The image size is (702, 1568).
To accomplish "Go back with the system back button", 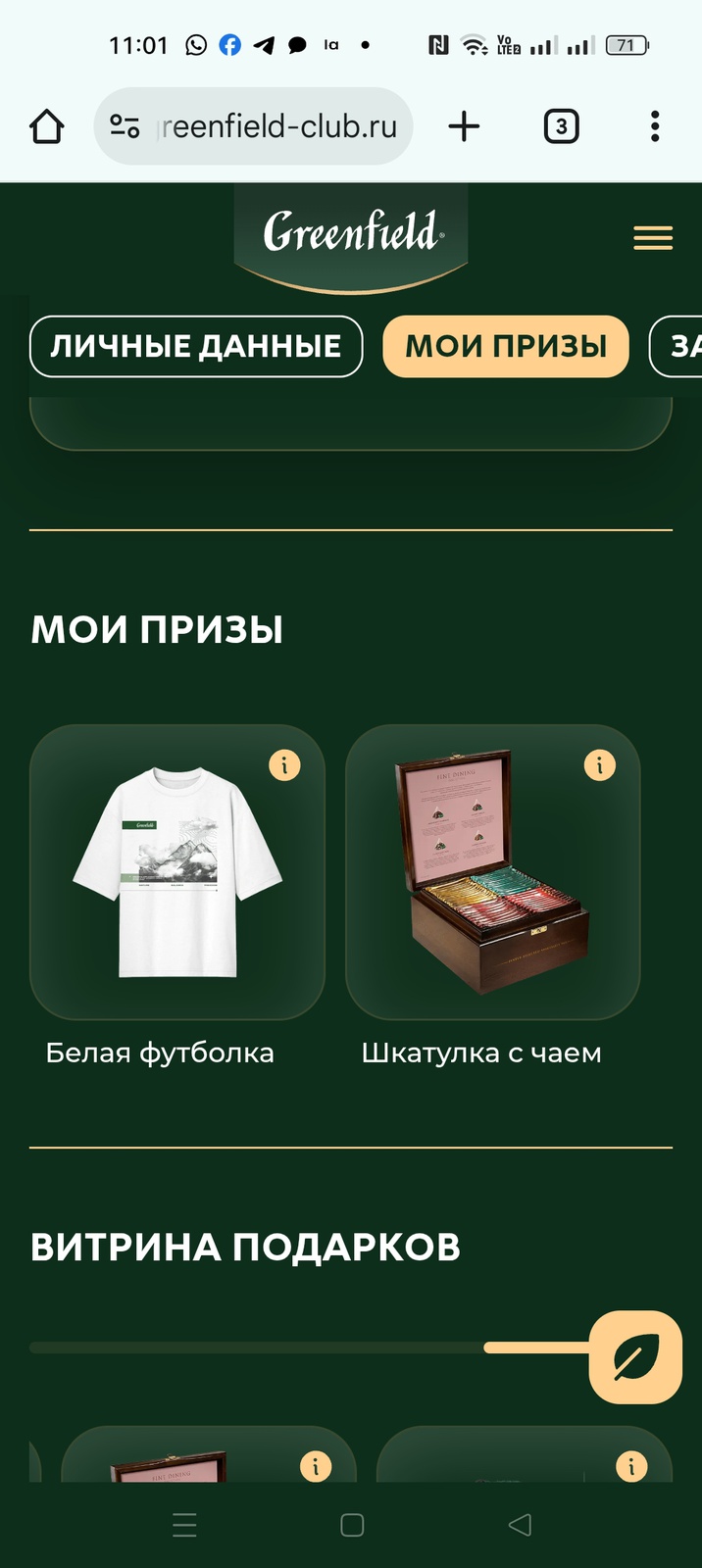I will (x=520, y=1524).
